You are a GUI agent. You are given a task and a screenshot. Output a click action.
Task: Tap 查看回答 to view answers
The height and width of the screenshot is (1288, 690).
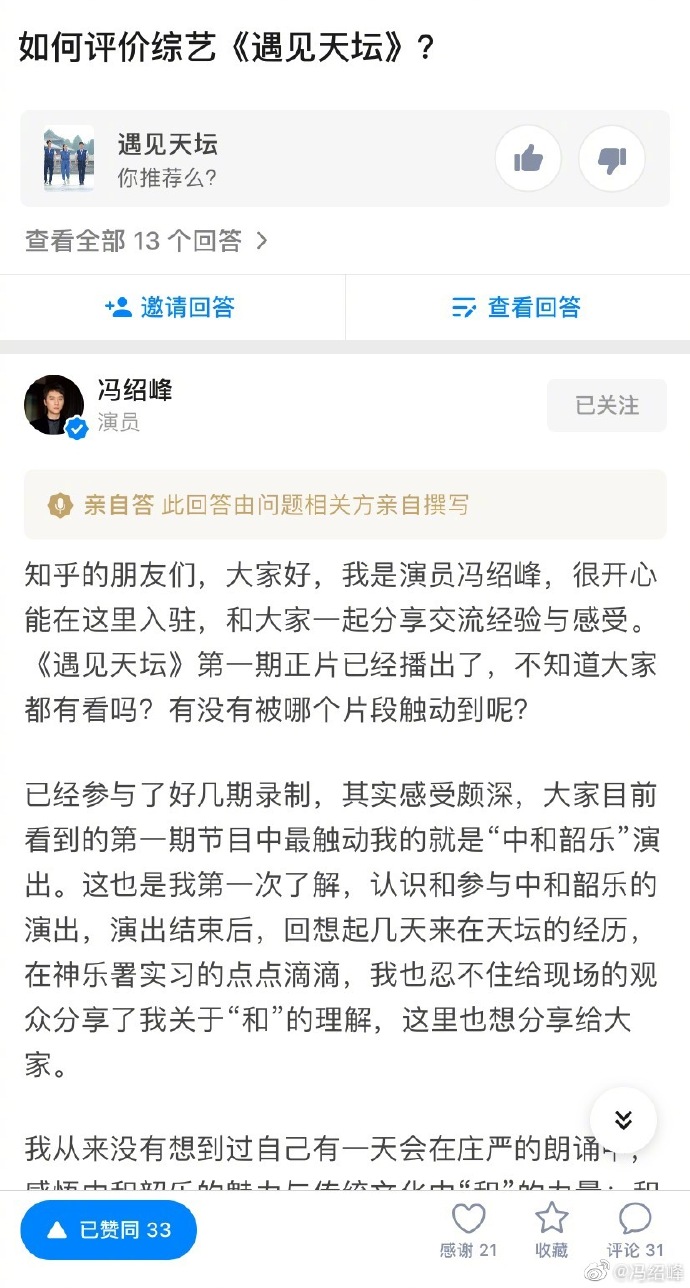tap(516, 307)
